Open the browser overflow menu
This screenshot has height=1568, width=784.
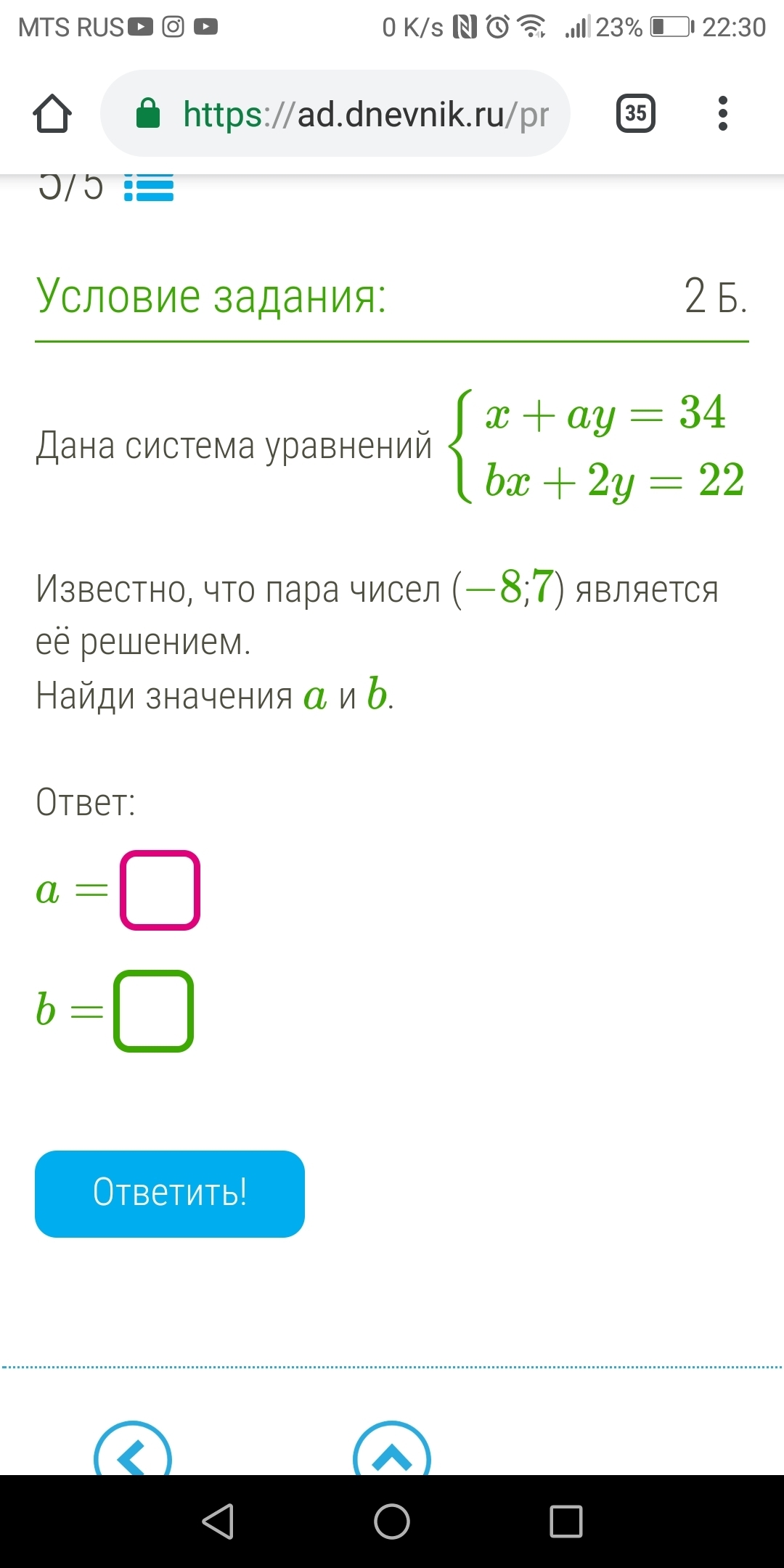pos(722,113)
